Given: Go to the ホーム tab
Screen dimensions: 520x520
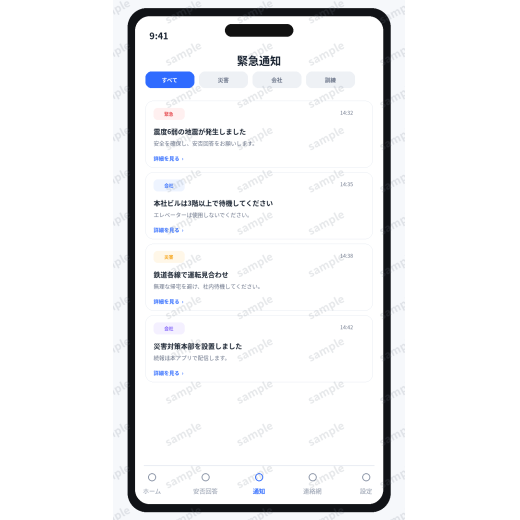Looking at the screenshot, I should 152,483.
